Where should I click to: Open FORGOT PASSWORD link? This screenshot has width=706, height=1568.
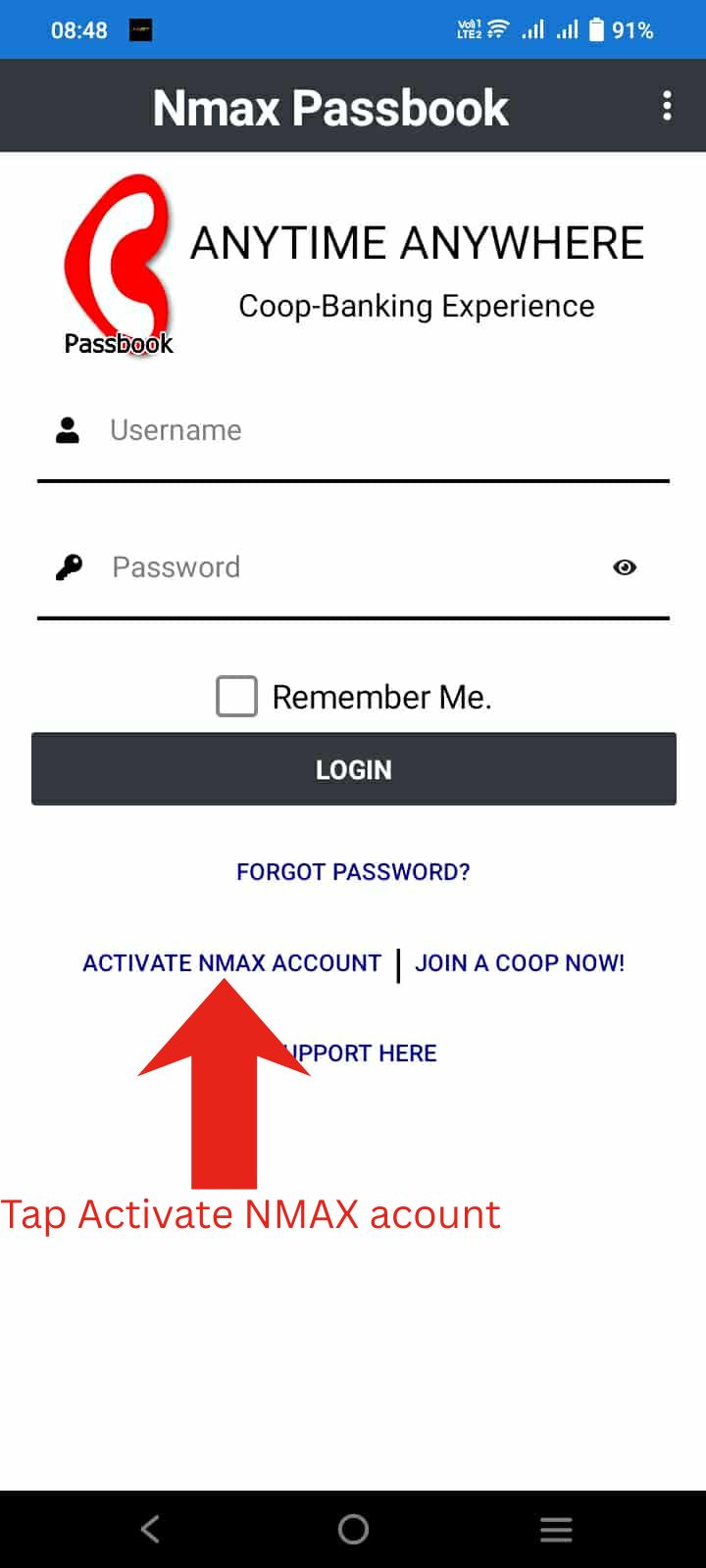point(353,871)
